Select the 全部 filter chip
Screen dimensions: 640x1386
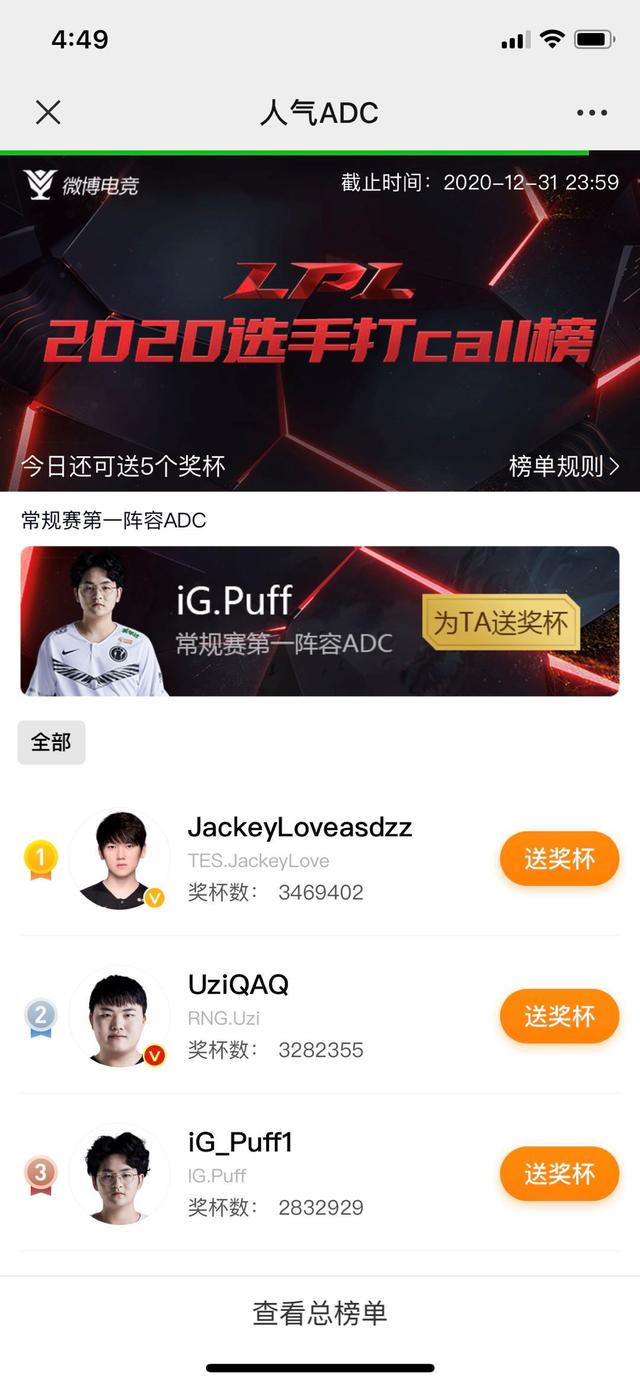[x=51, y=742]
